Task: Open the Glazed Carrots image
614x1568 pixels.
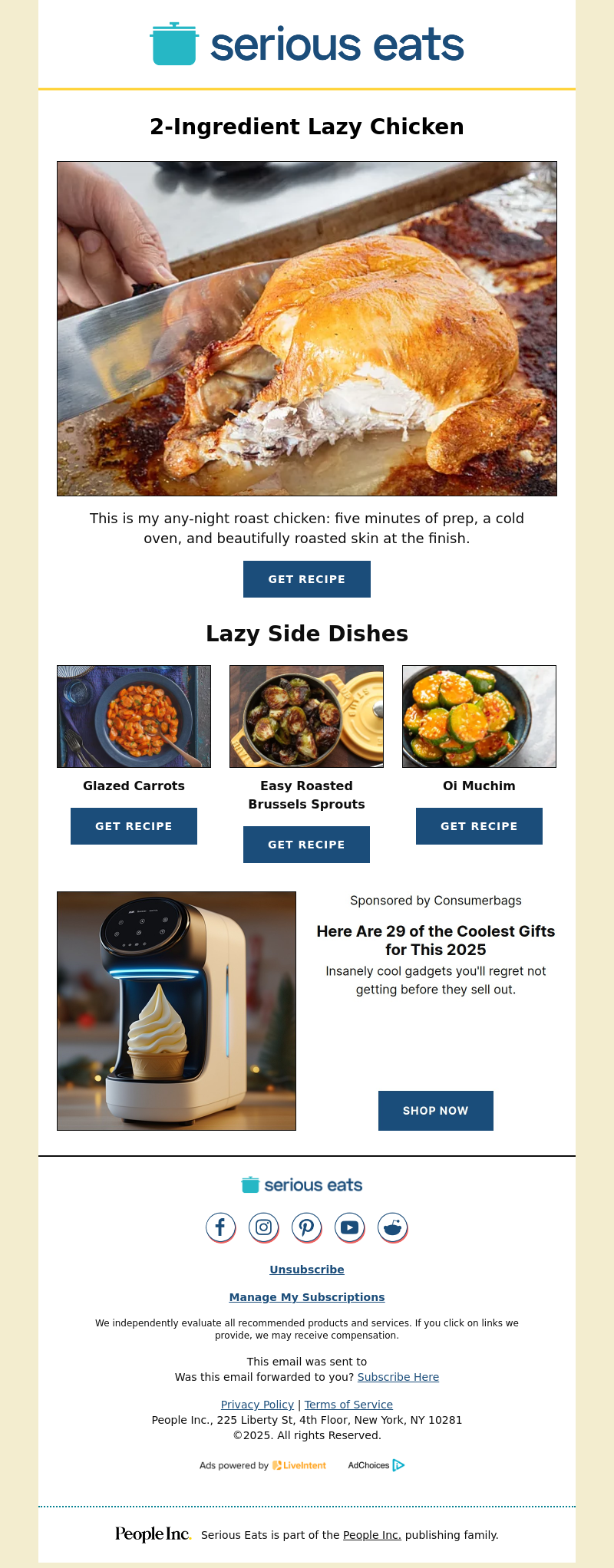Action: [x=134, y=716]
